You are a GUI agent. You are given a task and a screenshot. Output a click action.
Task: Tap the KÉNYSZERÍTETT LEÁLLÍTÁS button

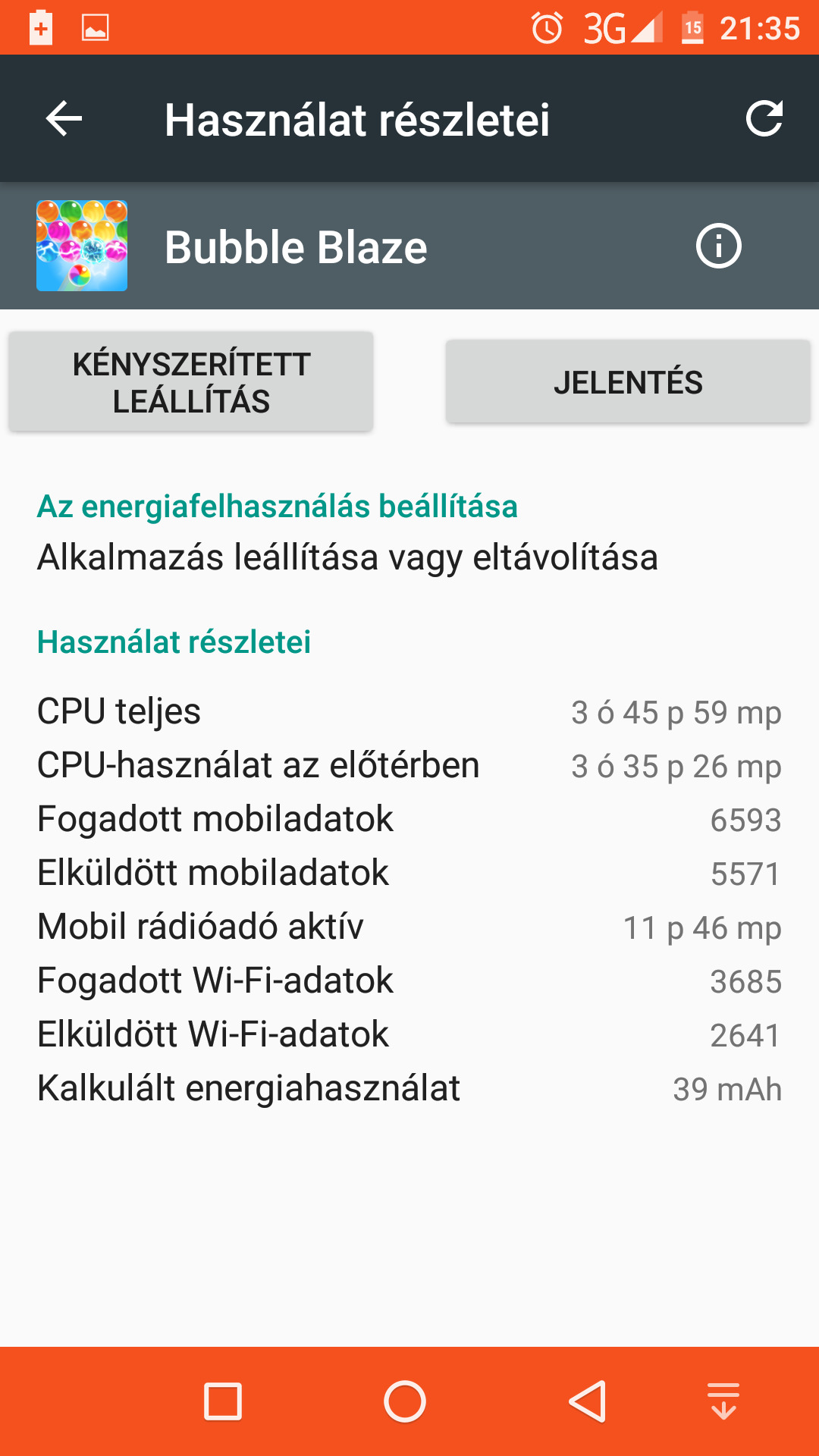[x=191, y=382]
